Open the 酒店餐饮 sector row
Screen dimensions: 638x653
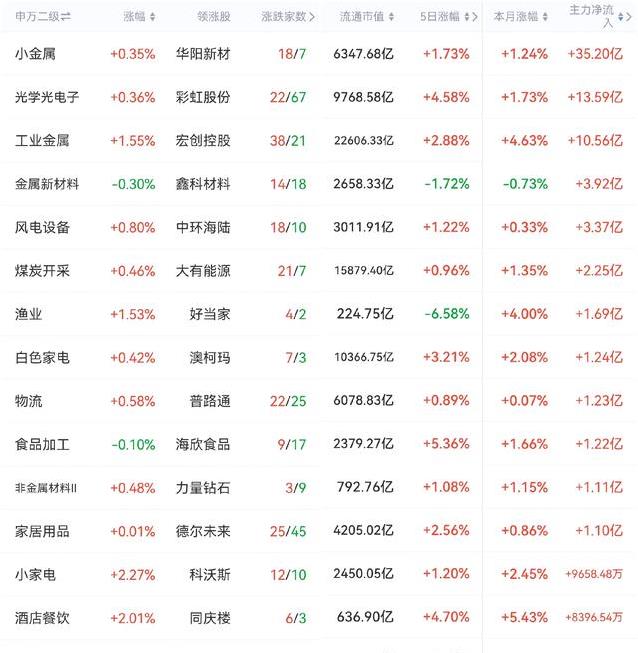(43, 618)
